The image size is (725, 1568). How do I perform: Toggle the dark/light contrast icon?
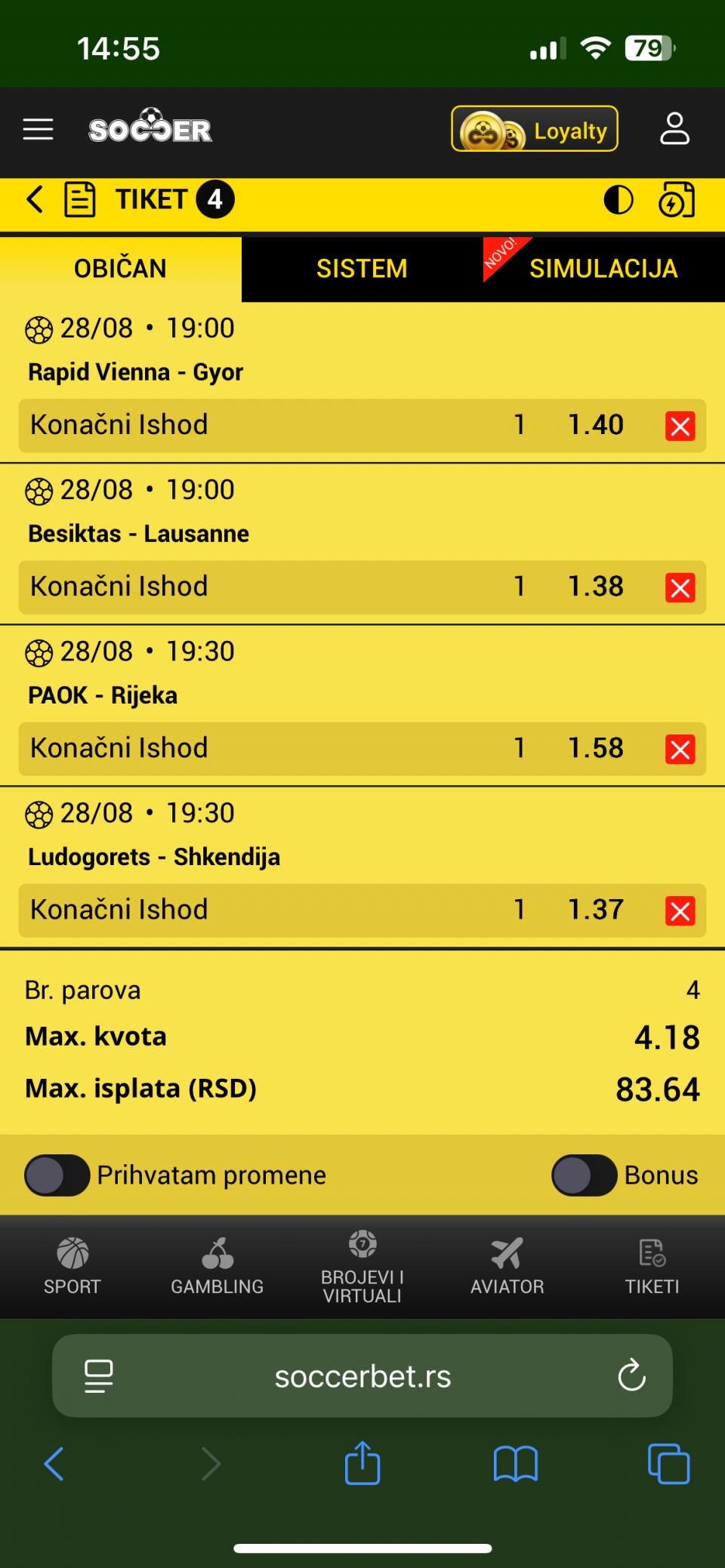click(x=619, y=200)
